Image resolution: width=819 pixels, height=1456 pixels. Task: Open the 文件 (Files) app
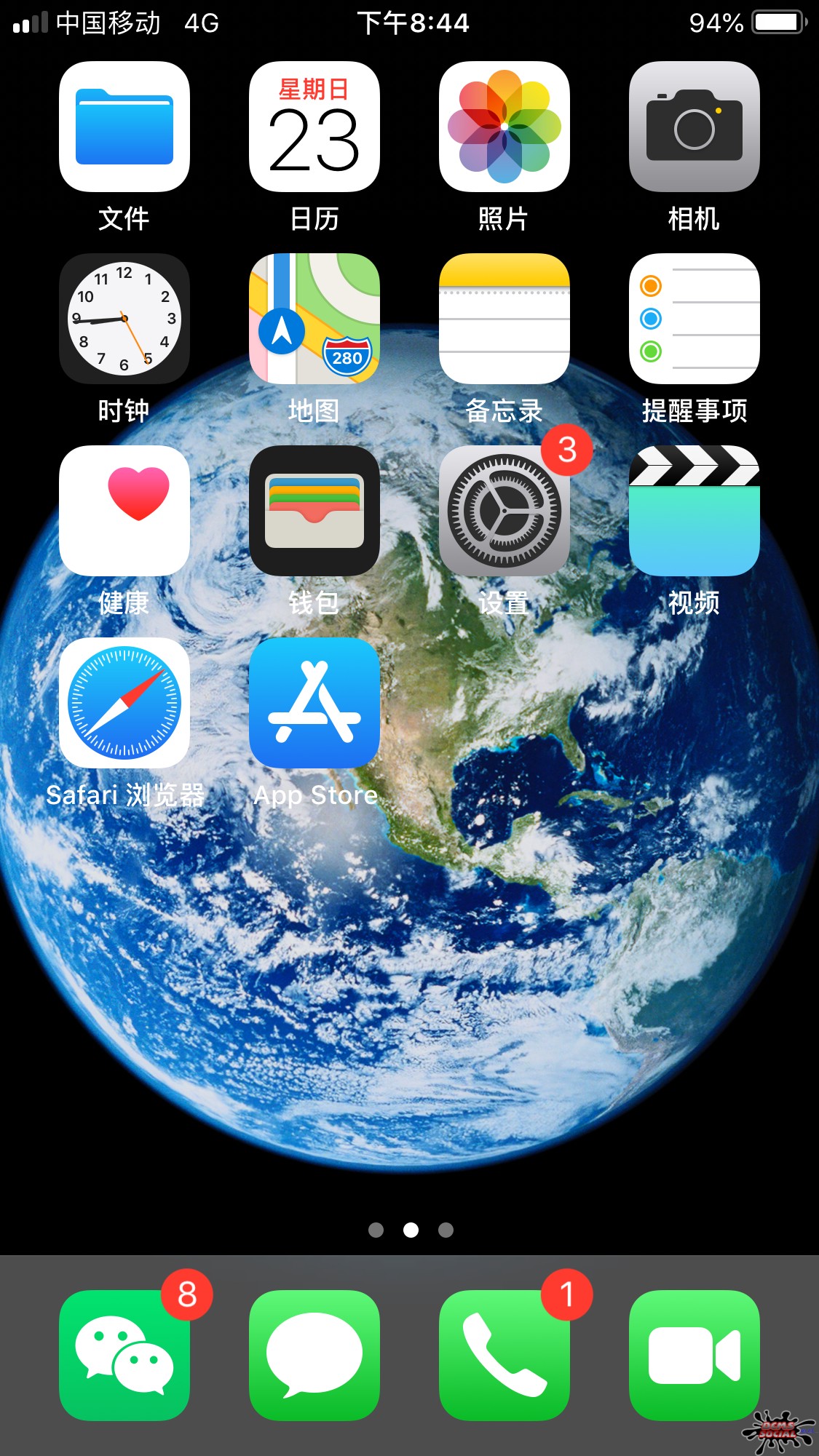124,127
